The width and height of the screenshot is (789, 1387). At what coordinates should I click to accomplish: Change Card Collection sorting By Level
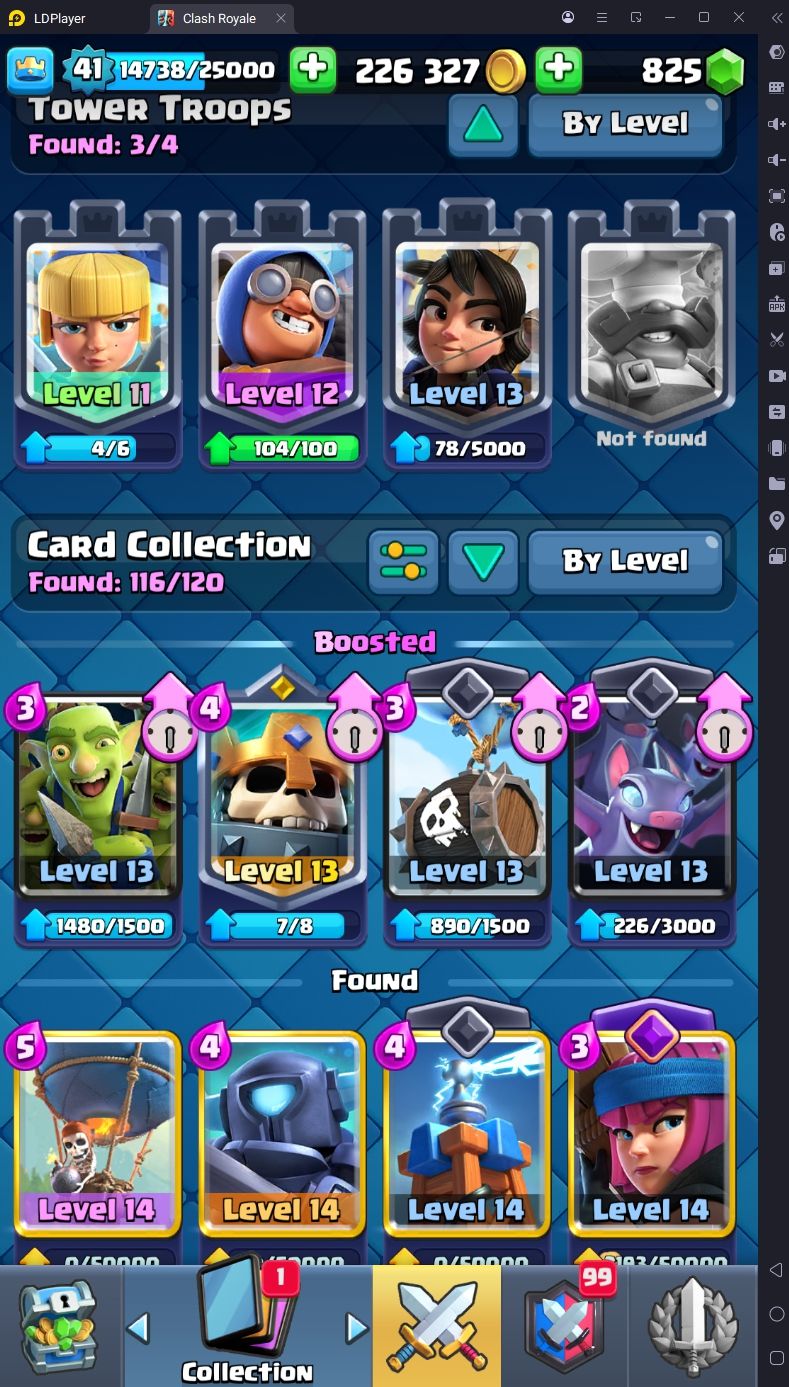pos(625,562)
